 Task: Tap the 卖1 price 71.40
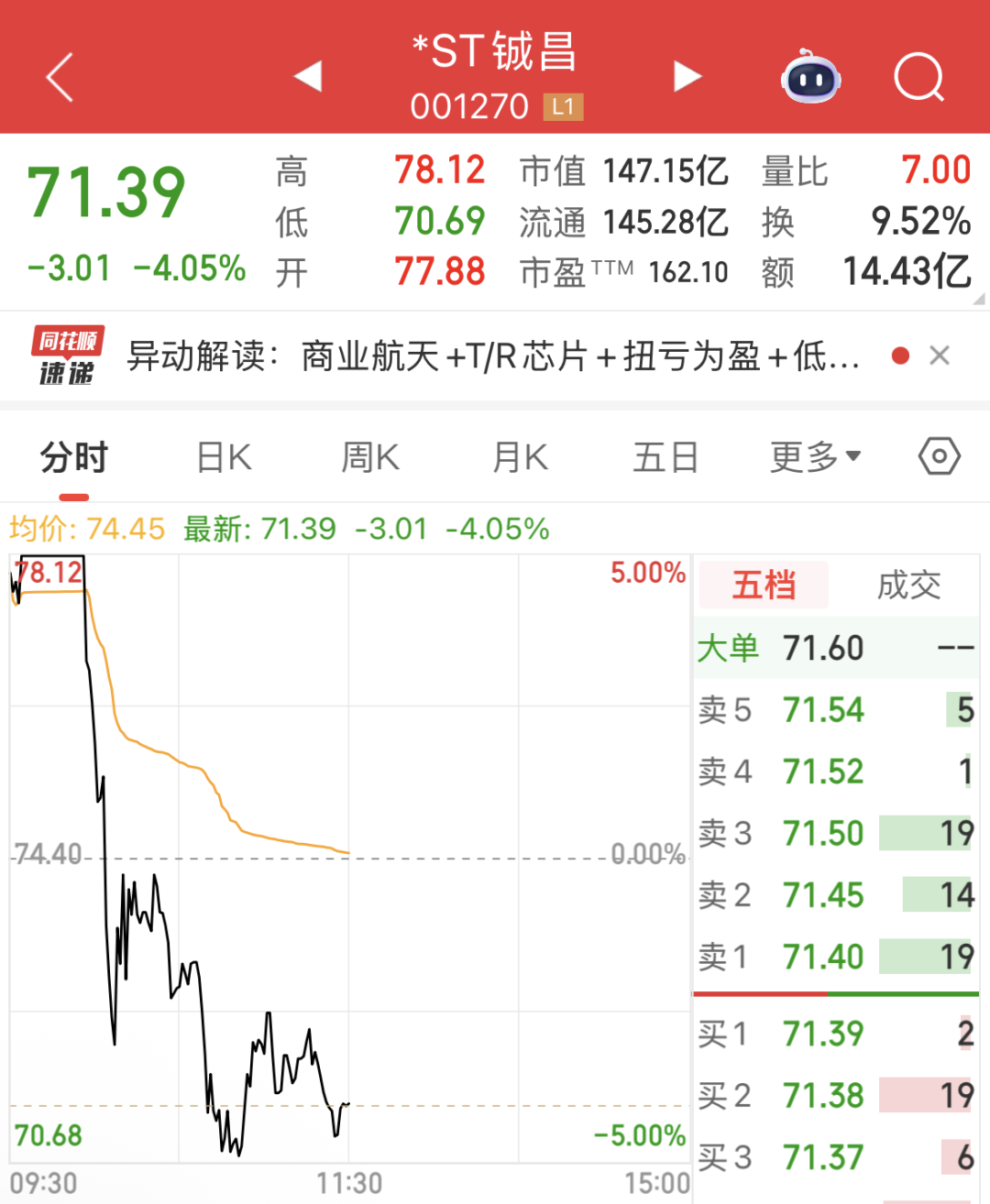823,956
